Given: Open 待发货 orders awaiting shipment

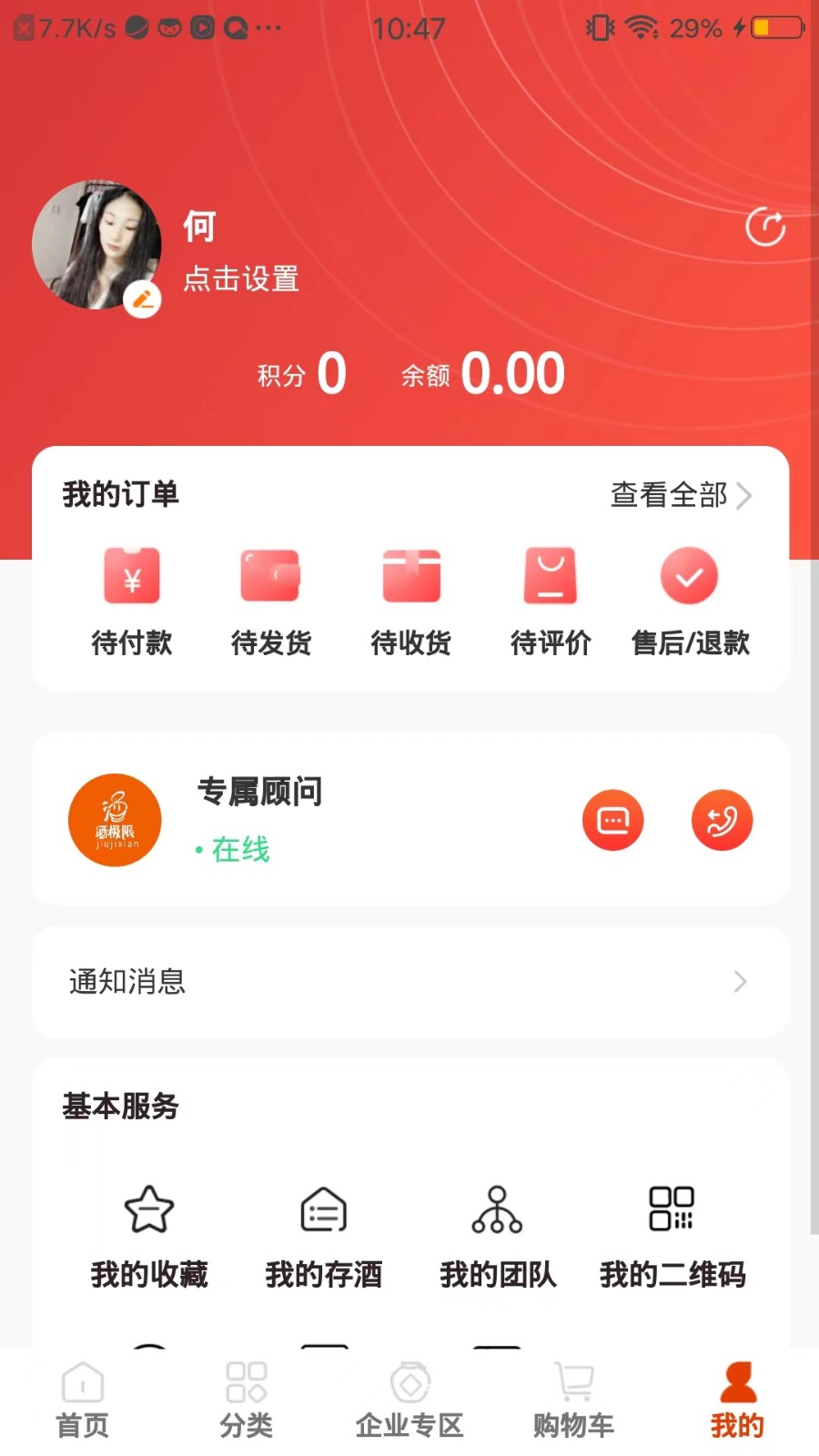Looking at the screenshot, I should pos(271,601).
